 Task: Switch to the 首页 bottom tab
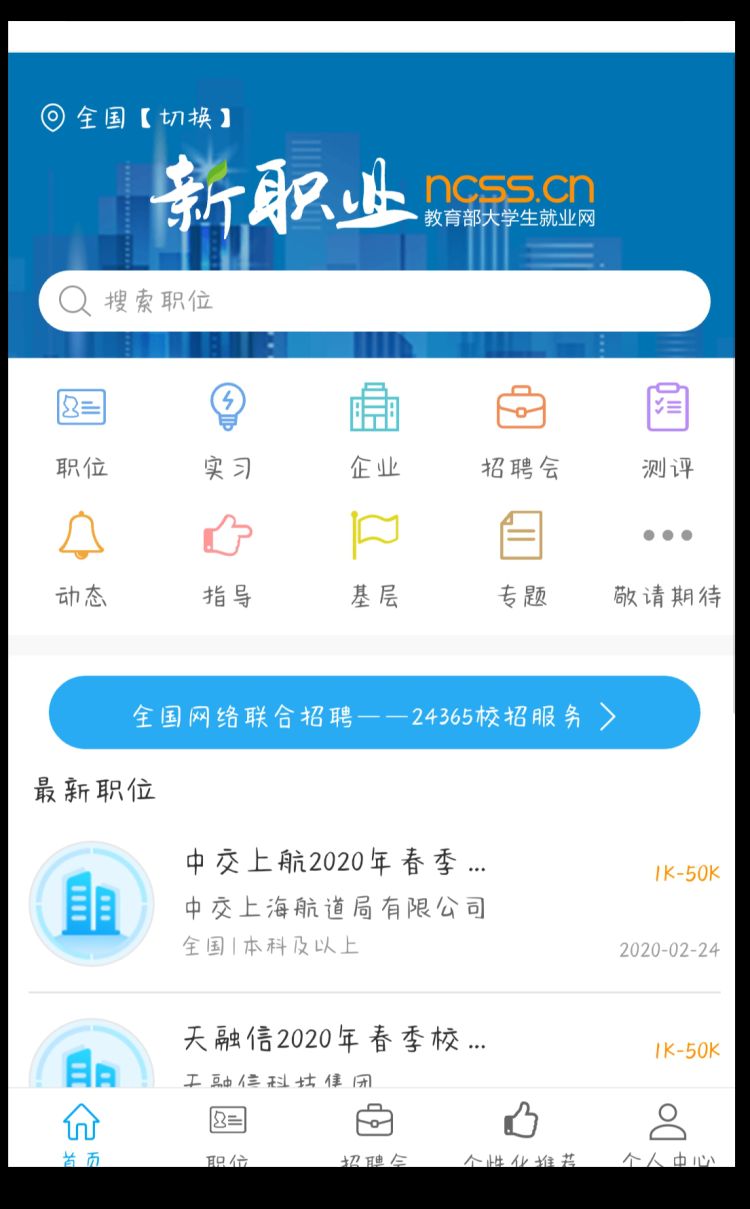(81, 1131)
